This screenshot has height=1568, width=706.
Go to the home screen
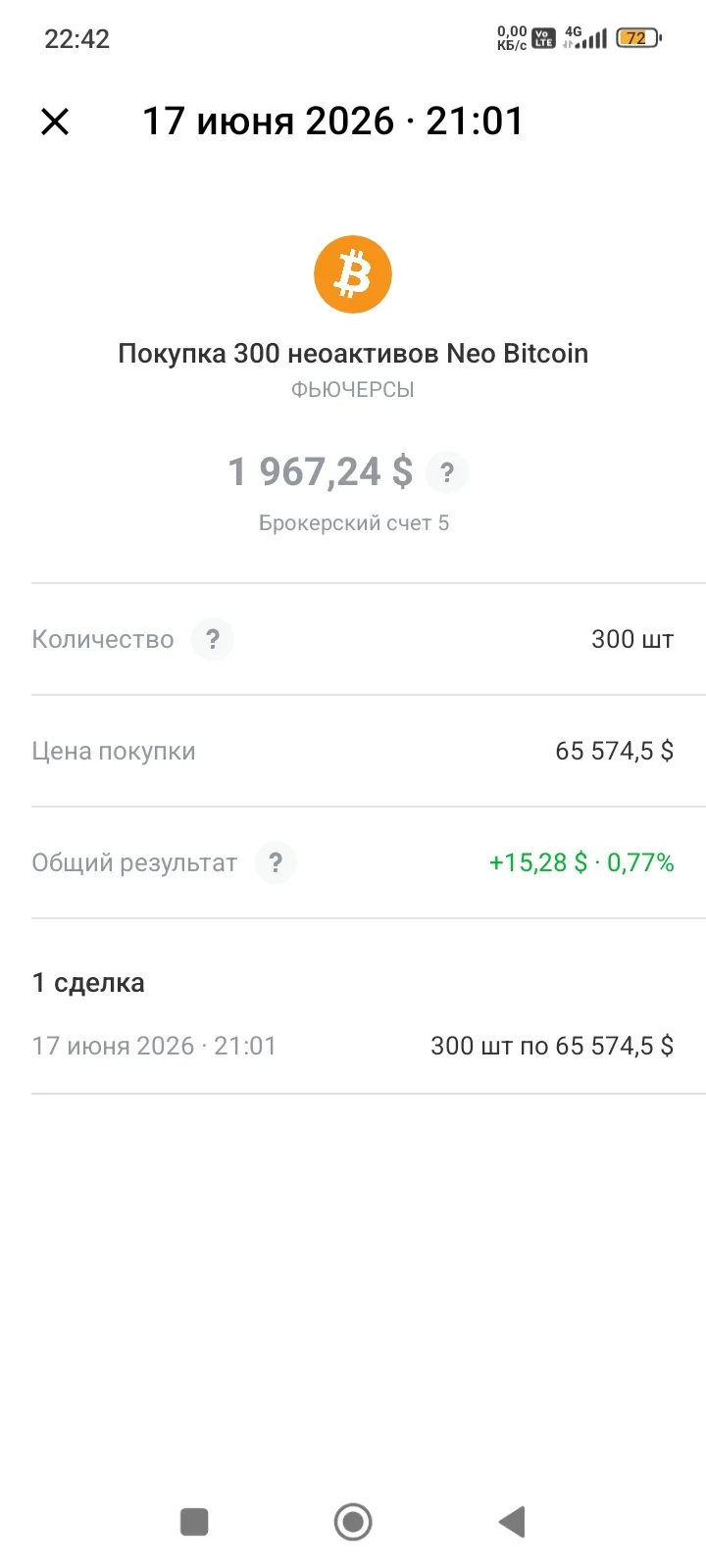tap(353, 1522)
